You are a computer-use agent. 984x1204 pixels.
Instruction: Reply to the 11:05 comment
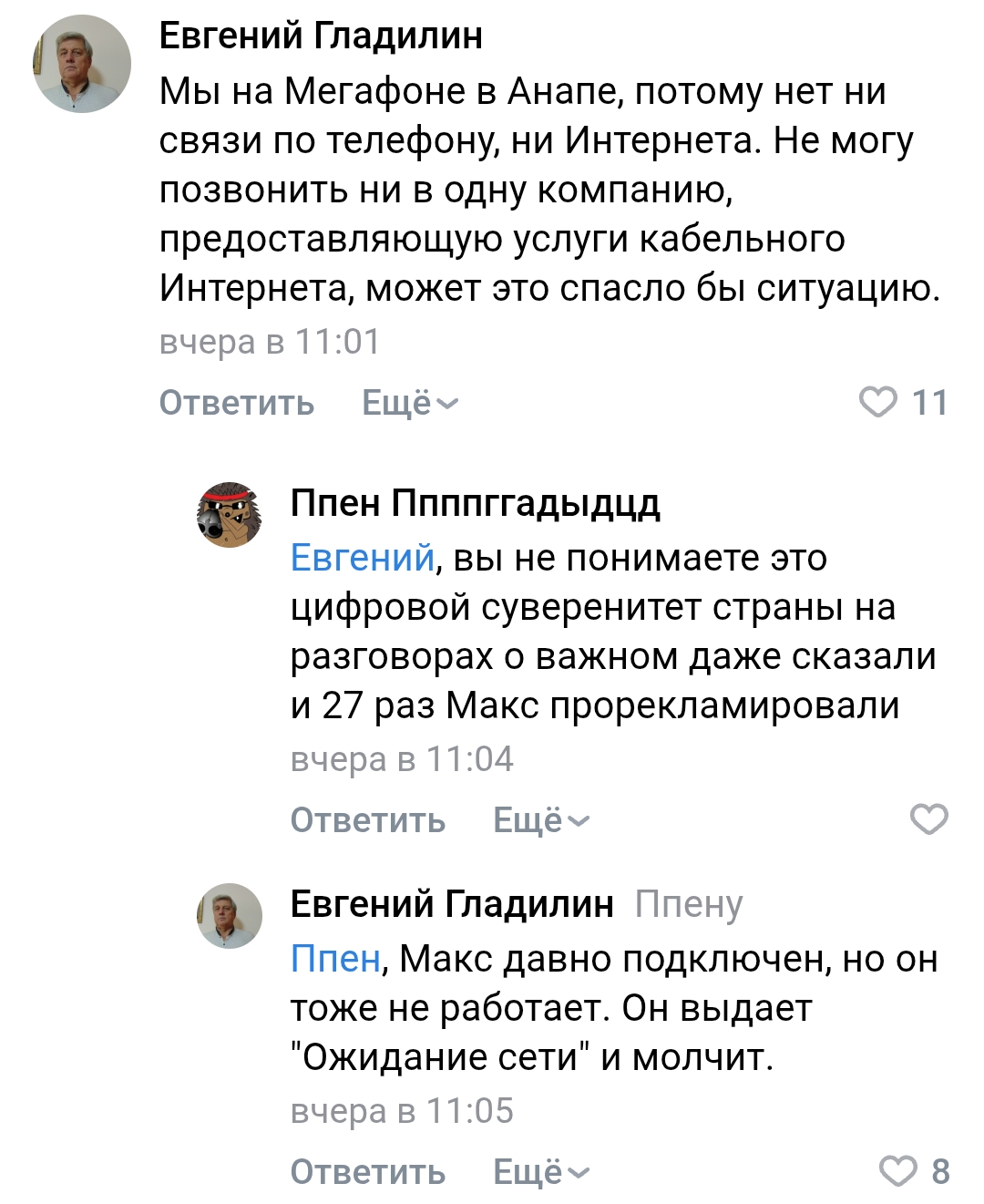pos(367,1171)
